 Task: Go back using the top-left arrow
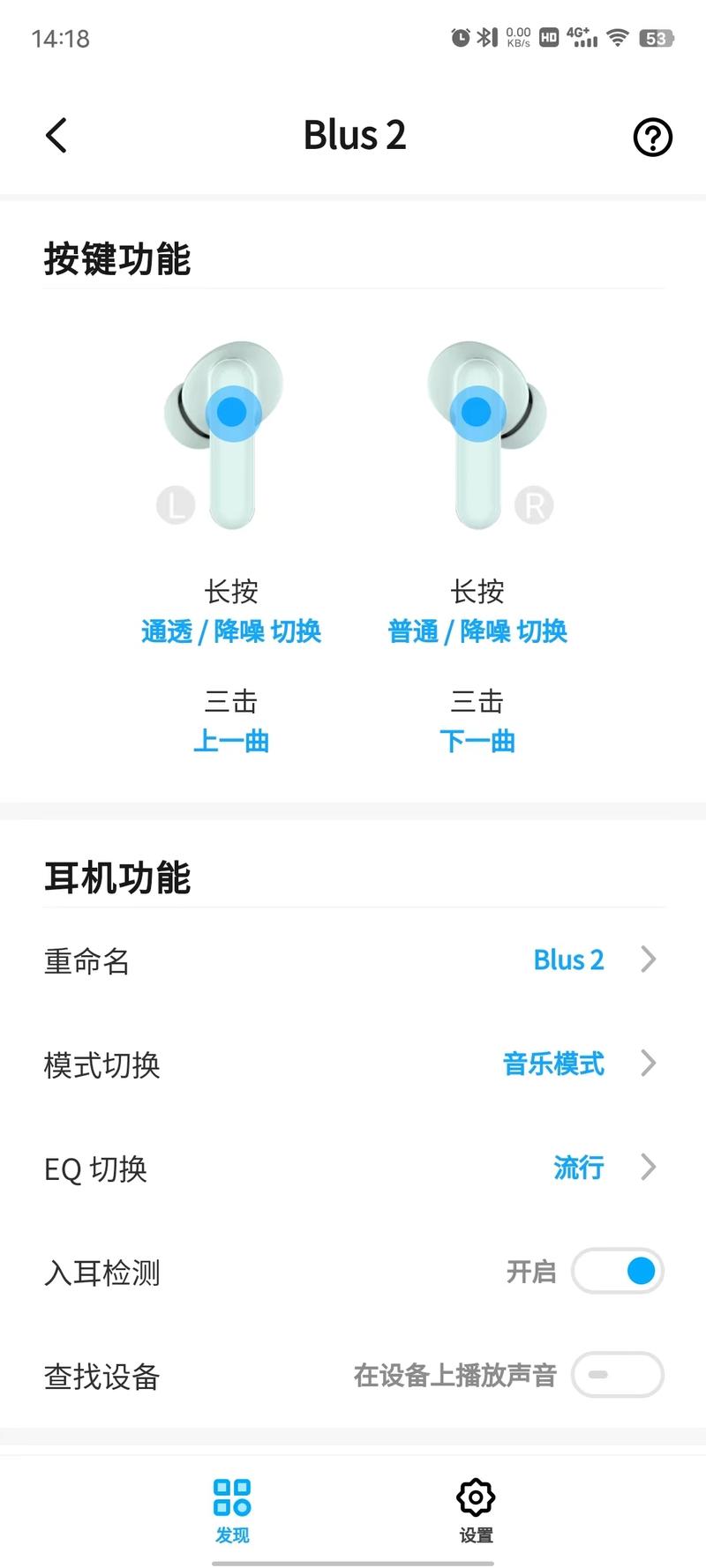56,136
